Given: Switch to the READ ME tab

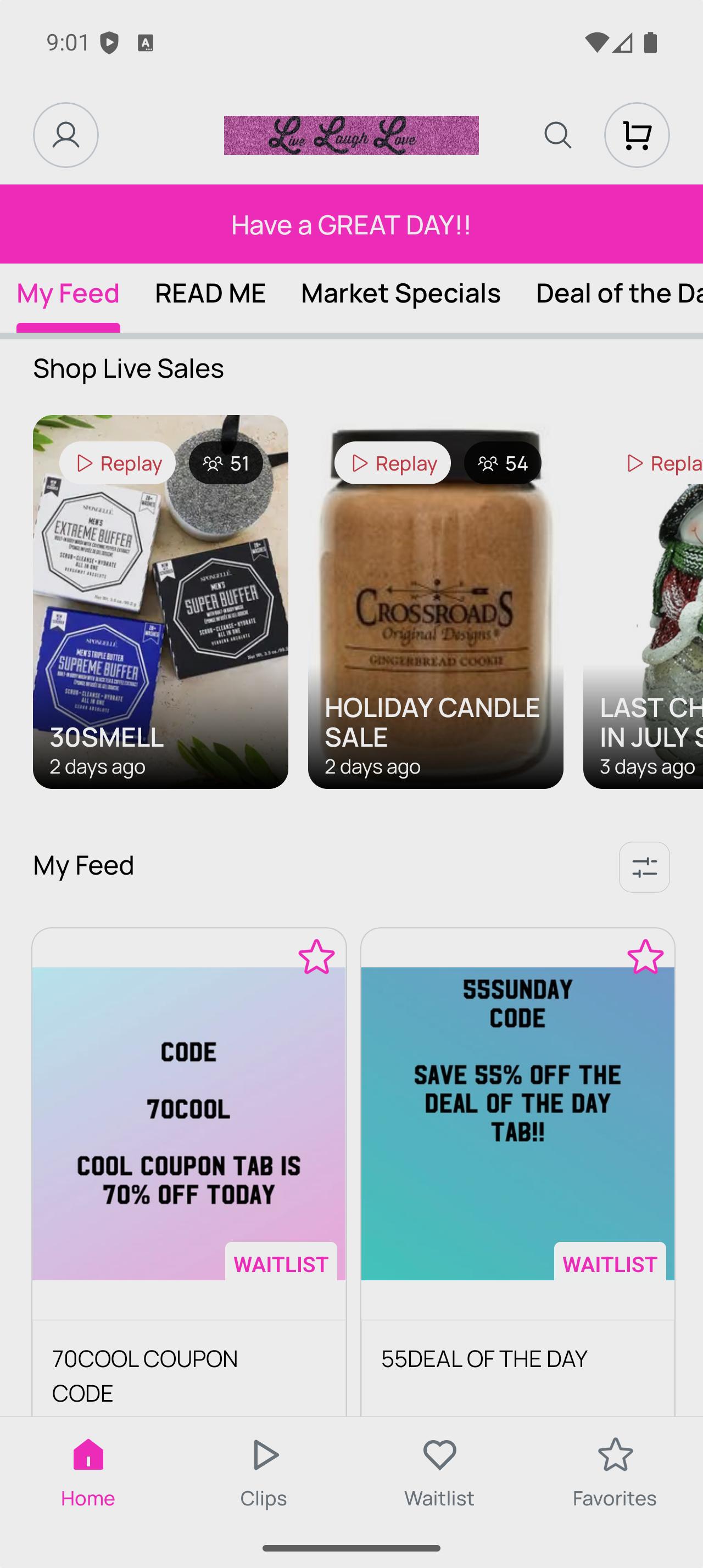Looking at the screenshot, I should (x=210, y=293).
